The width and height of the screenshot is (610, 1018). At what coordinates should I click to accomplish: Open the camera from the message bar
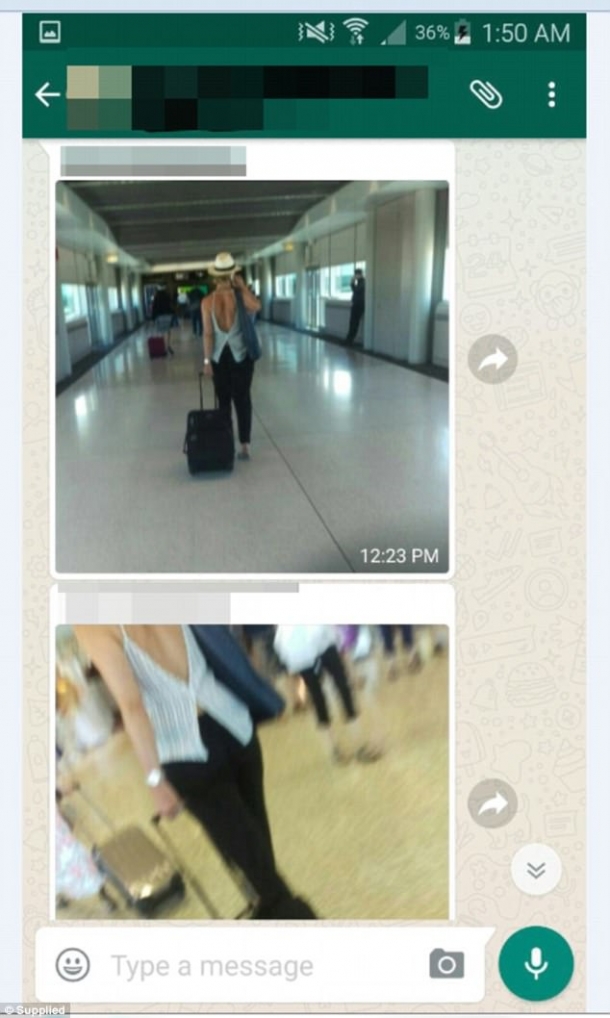click(447, 965)
